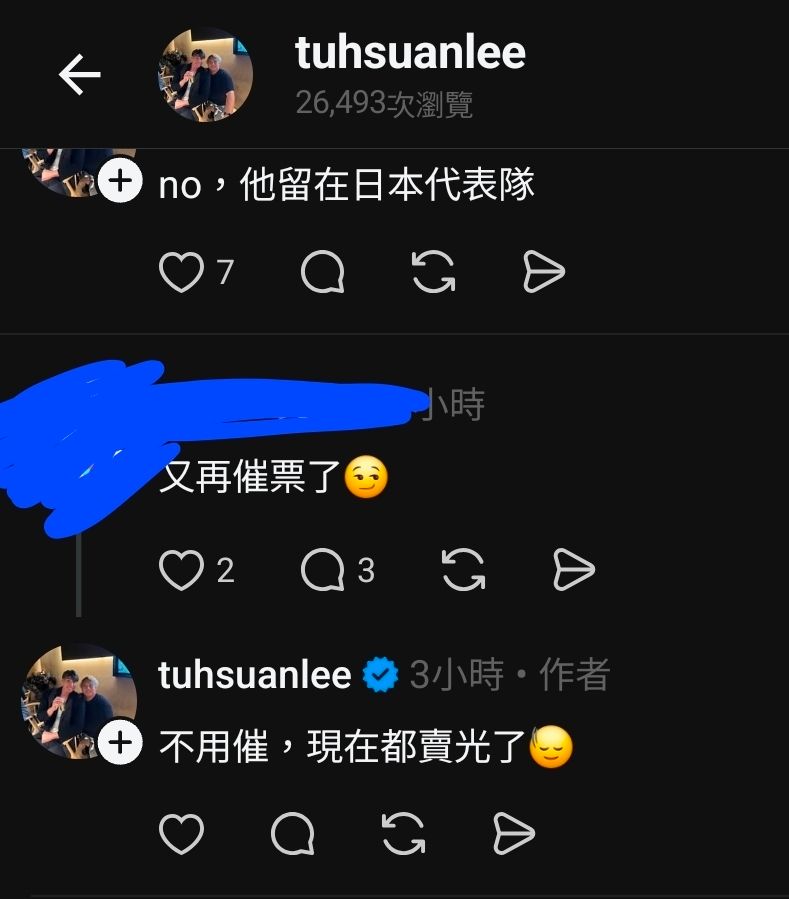Share the comment '又再催票了'

pos(574,570)
